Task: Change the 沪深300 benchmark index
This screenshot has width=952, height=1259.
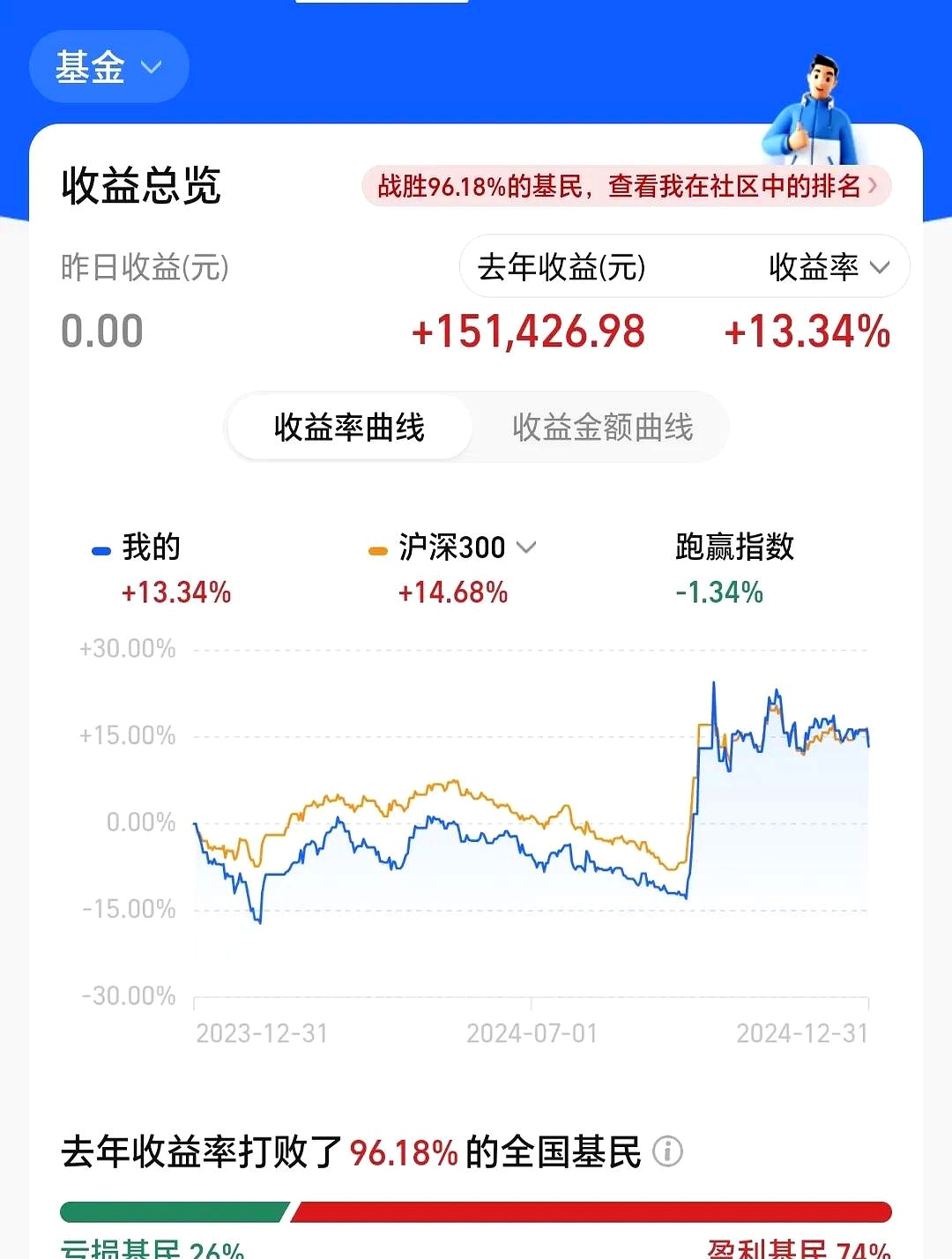Action: (x=465, y=548)
